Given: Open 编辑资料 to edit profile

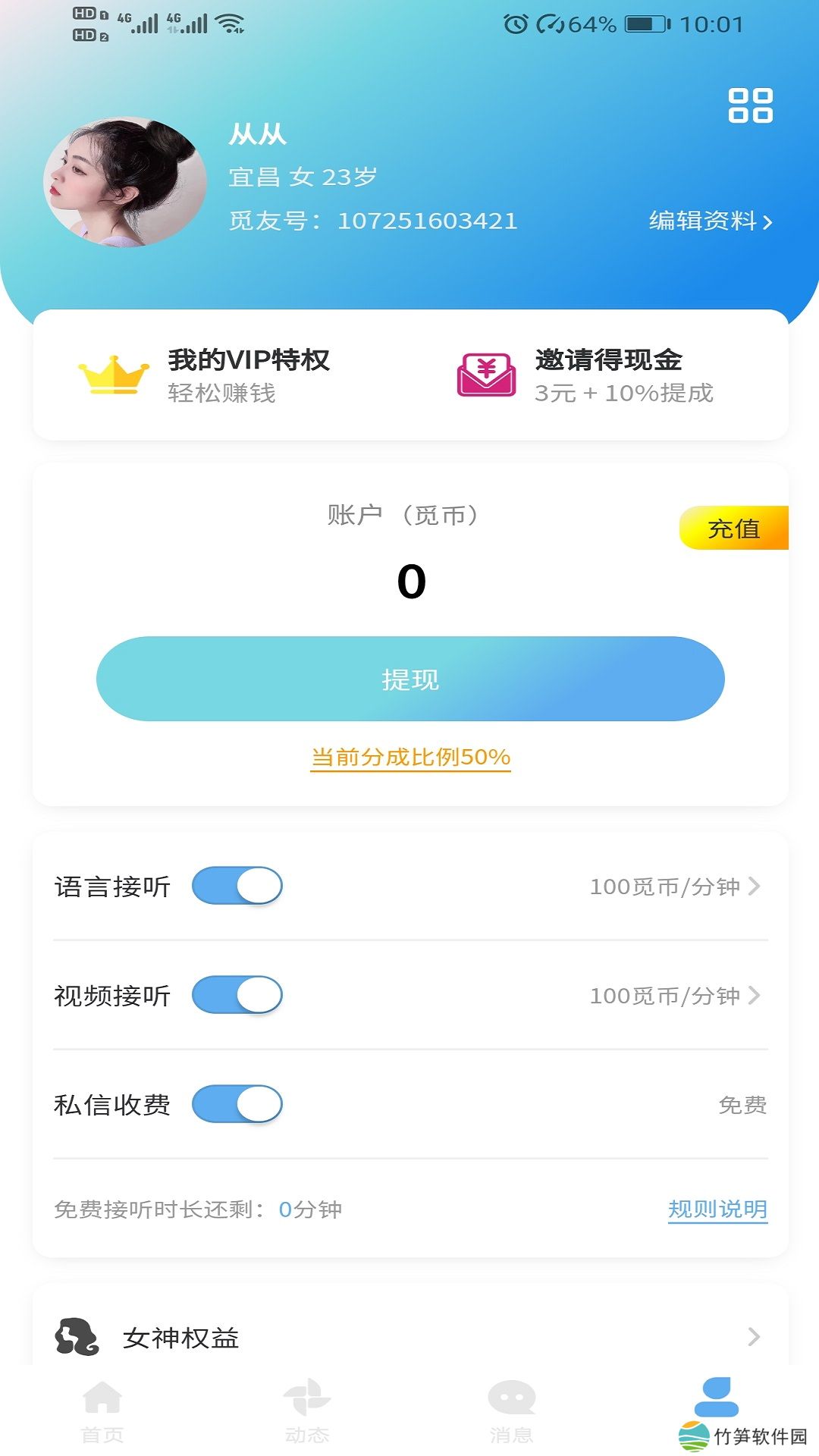Looking at the screenshot, I should pos(710,221).
